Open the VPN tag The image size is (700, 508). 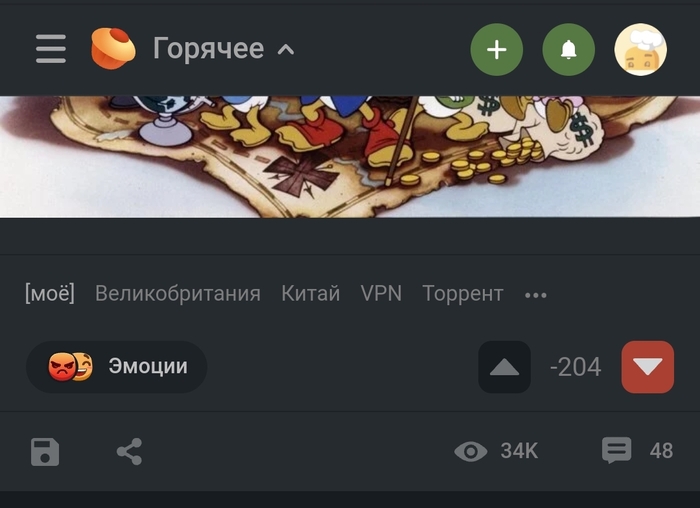pyautogui.click(x=381, y=293)
